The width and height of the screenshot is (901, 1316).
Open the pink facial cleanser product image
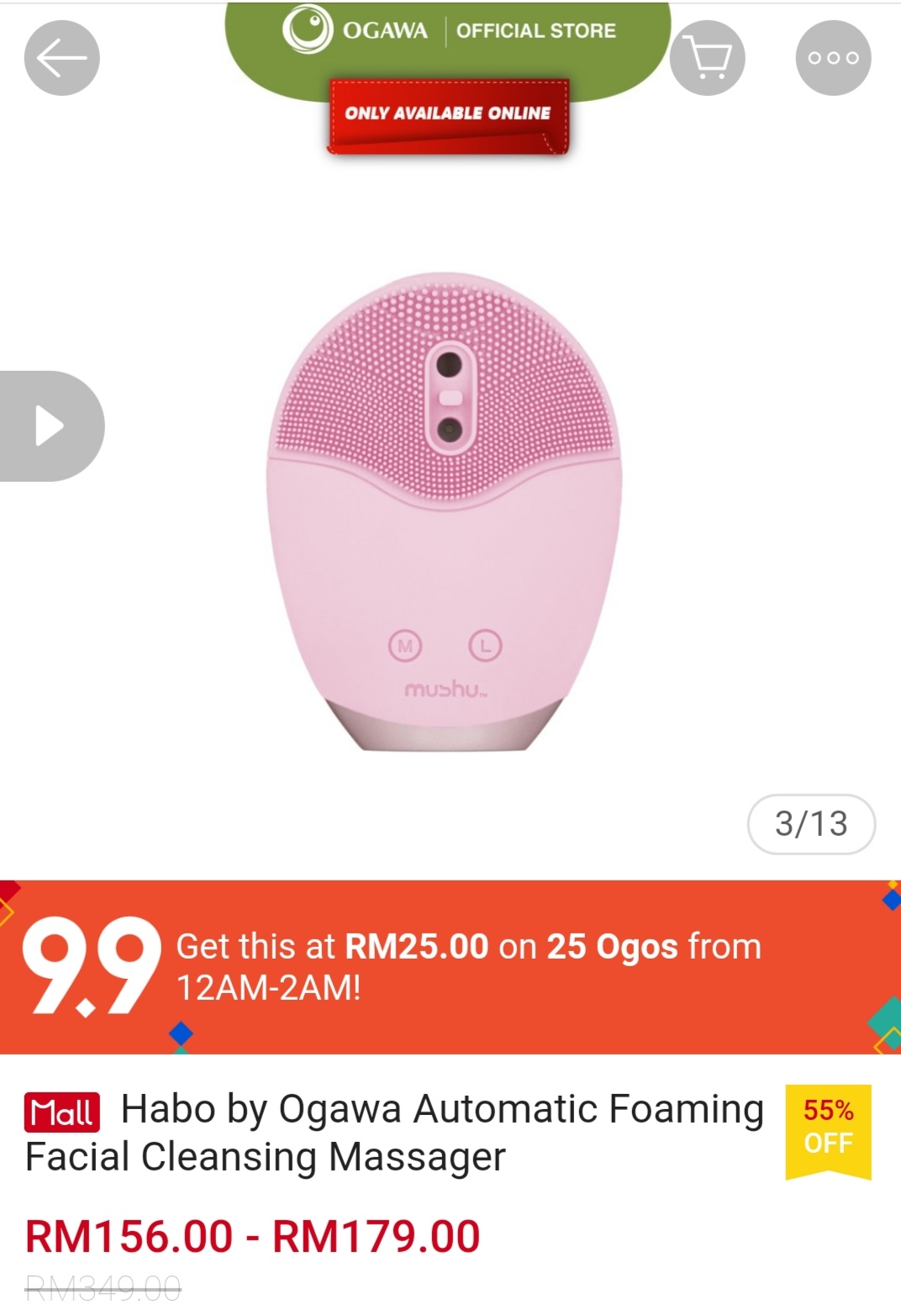444,513
